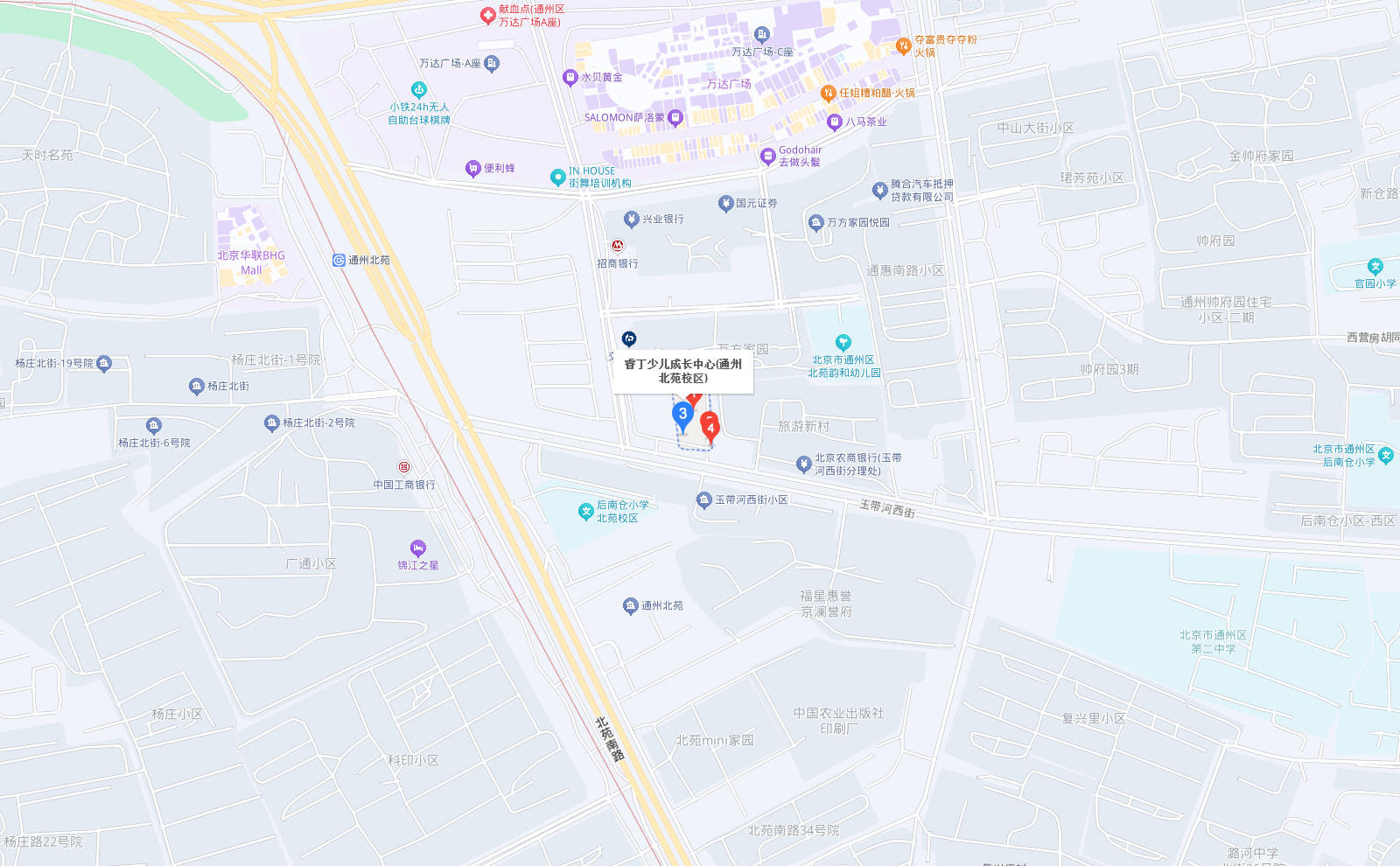The width and height of the screenshot is (1400, 866).
Task: Open the 睿丁少儿成长中心 info label
Action: point(682,371)
